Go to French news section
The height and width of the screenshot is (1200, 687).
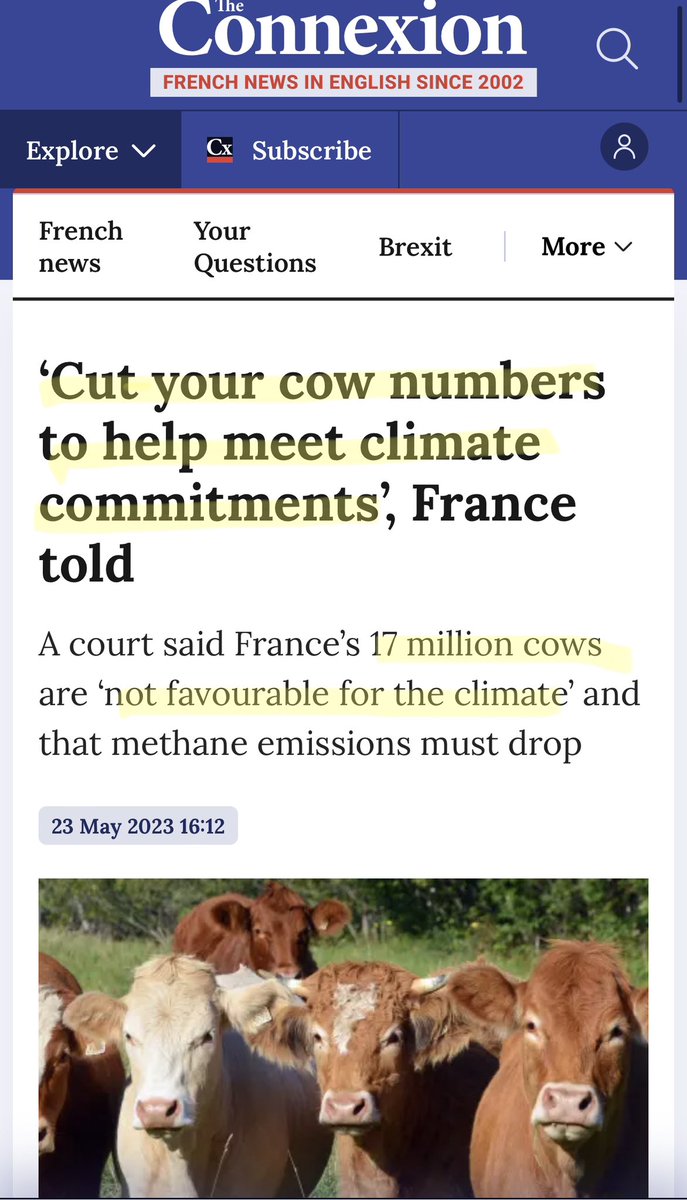tap(81, 247)
